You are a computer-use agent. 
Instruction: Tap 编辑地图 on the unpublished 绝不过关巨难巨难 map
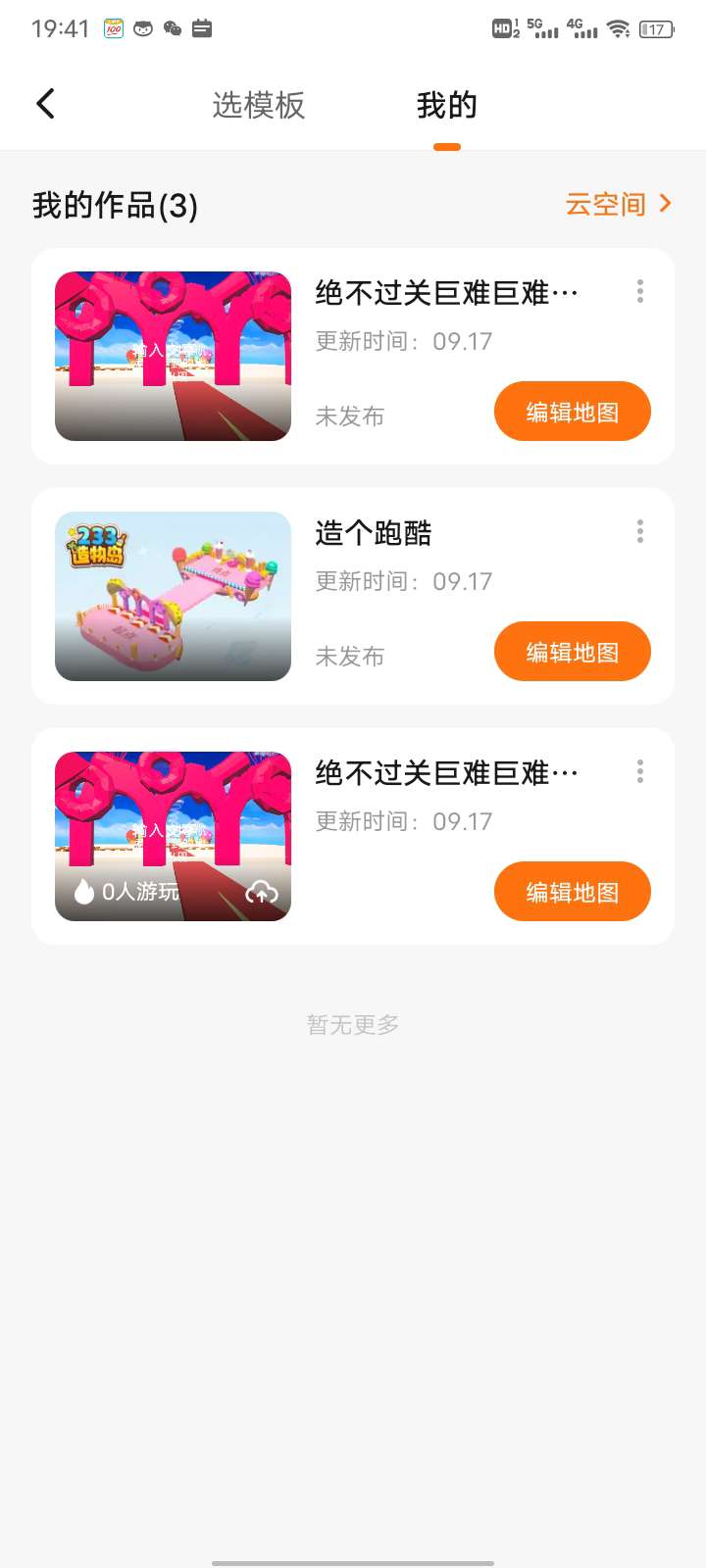coord(572,412)
